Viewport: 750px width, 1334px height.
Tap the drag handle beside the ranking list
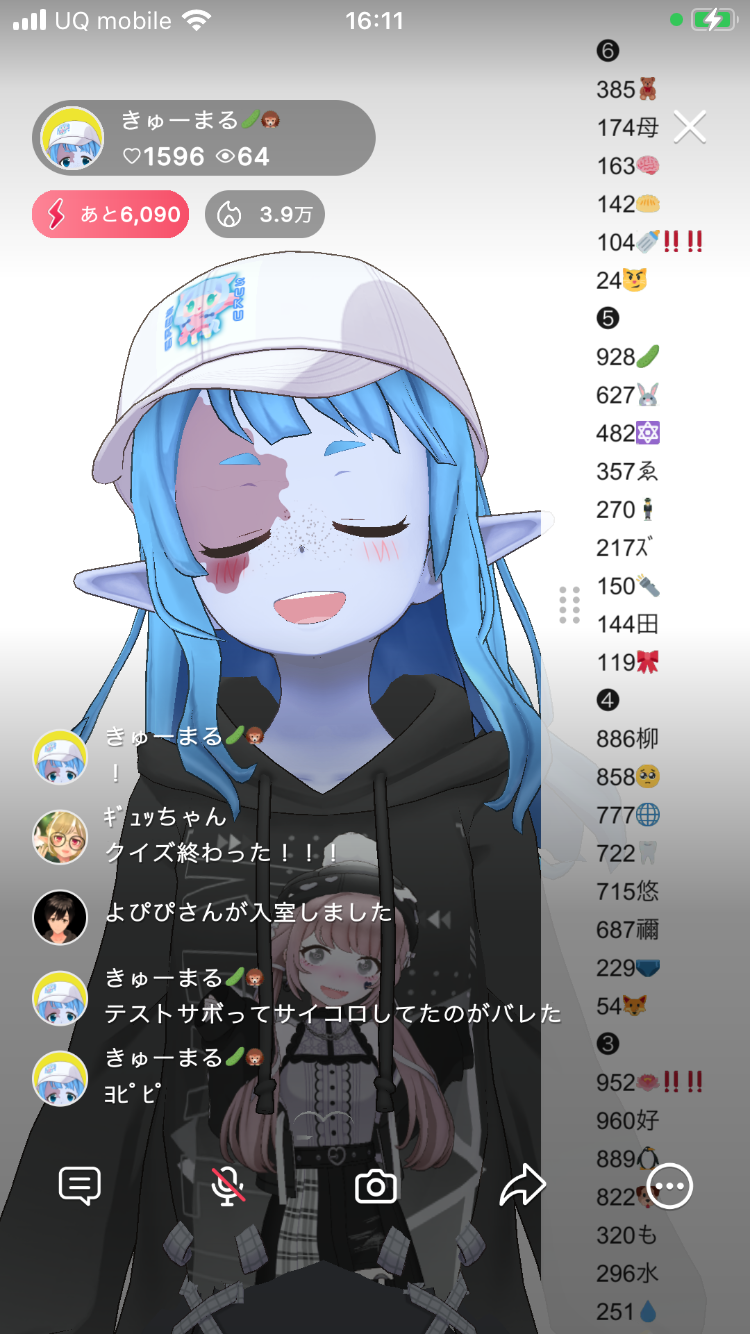tap(569, 605)
